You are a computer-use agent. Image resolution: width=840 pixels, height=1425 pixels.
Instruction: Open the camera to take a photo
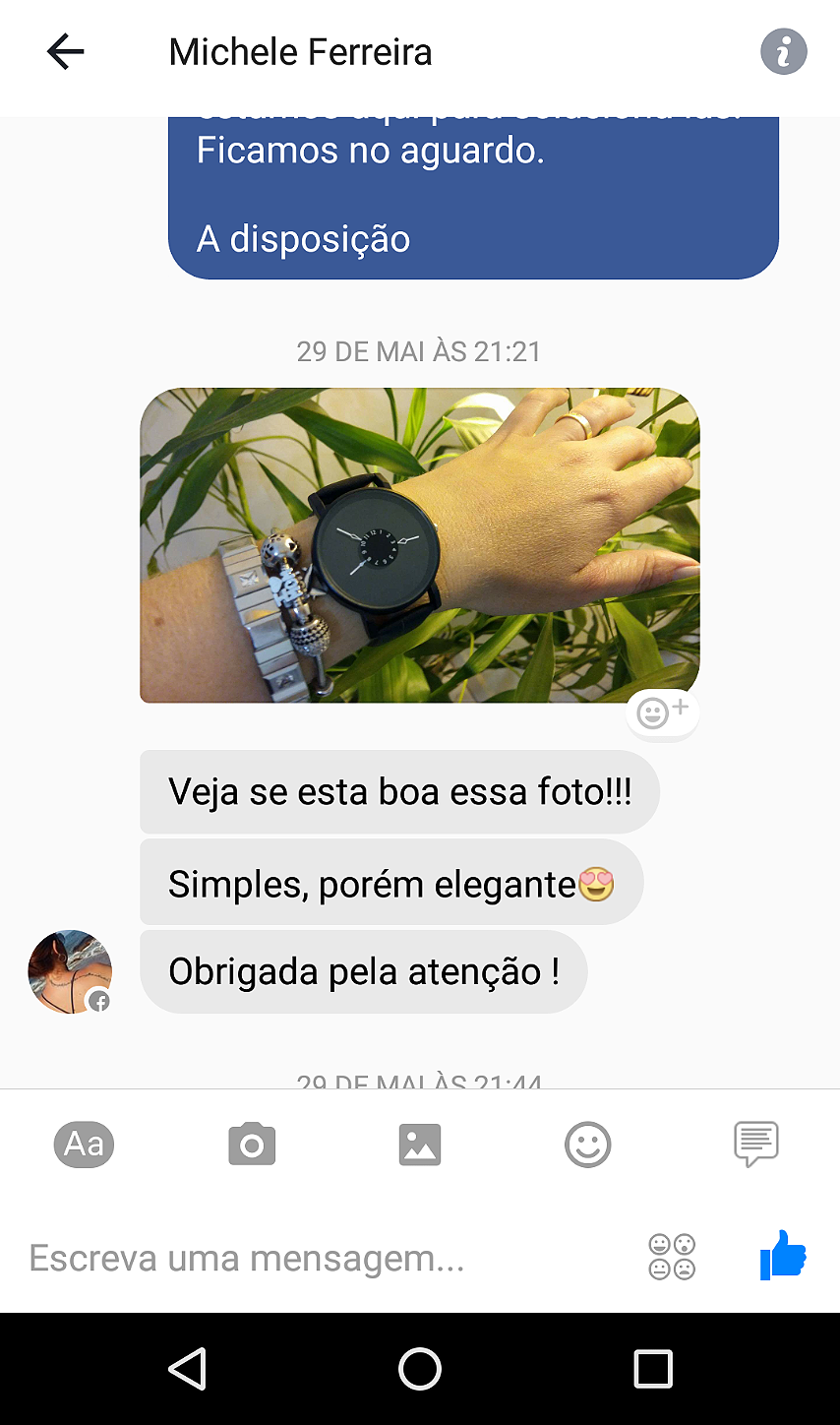coord(252,1145)
